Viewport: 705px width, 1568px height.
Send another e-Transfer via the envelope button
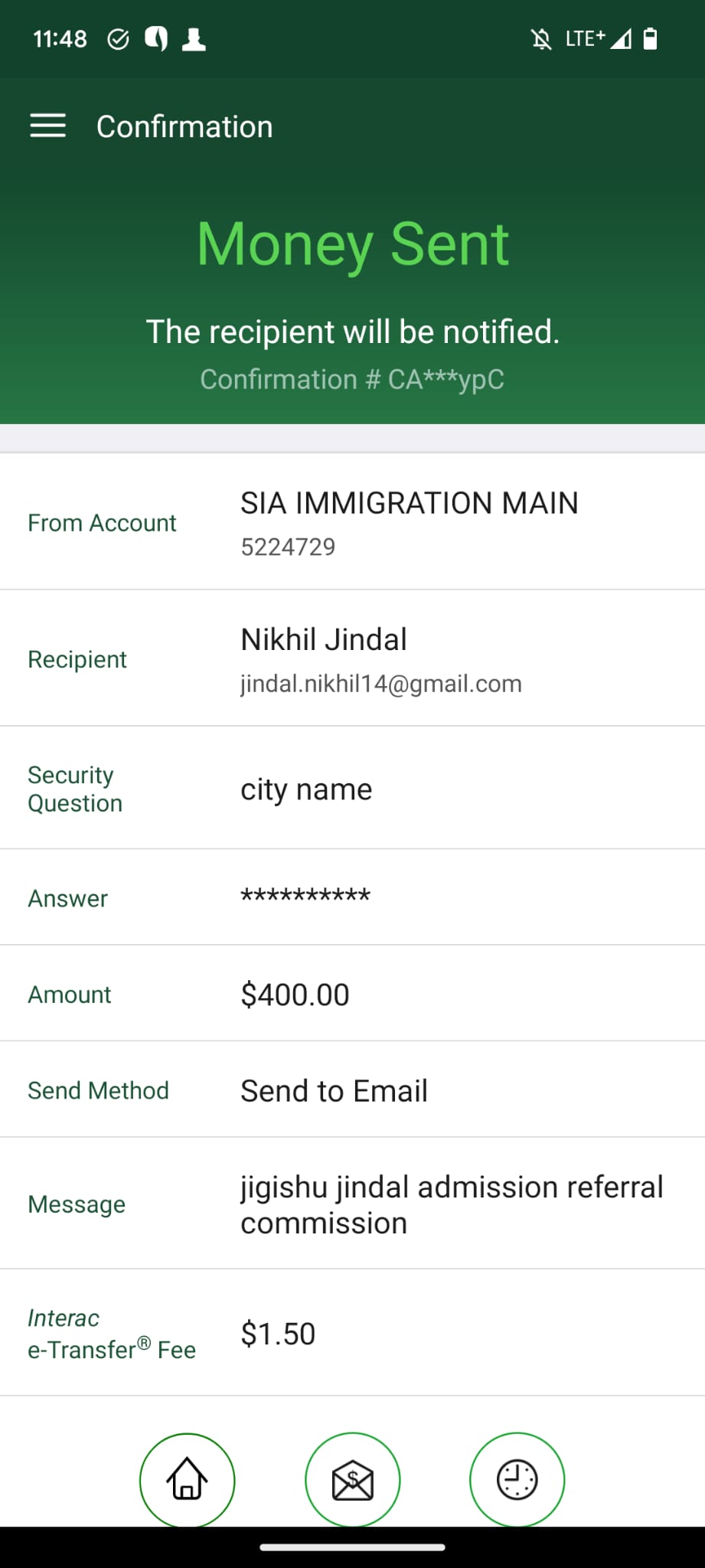point(352,1480)
